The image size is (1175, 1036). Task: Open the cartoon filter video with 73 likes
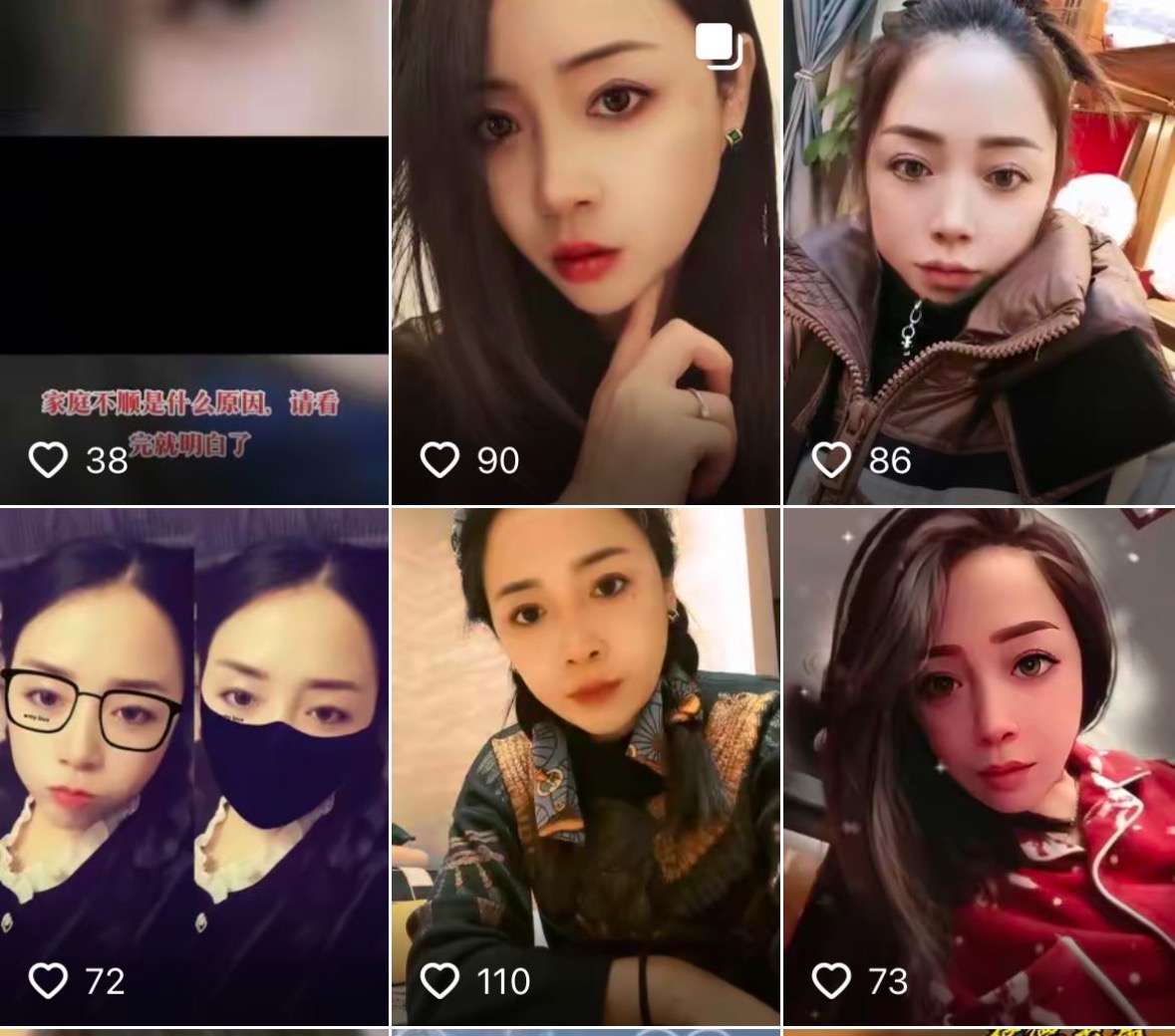pos(979,767)
